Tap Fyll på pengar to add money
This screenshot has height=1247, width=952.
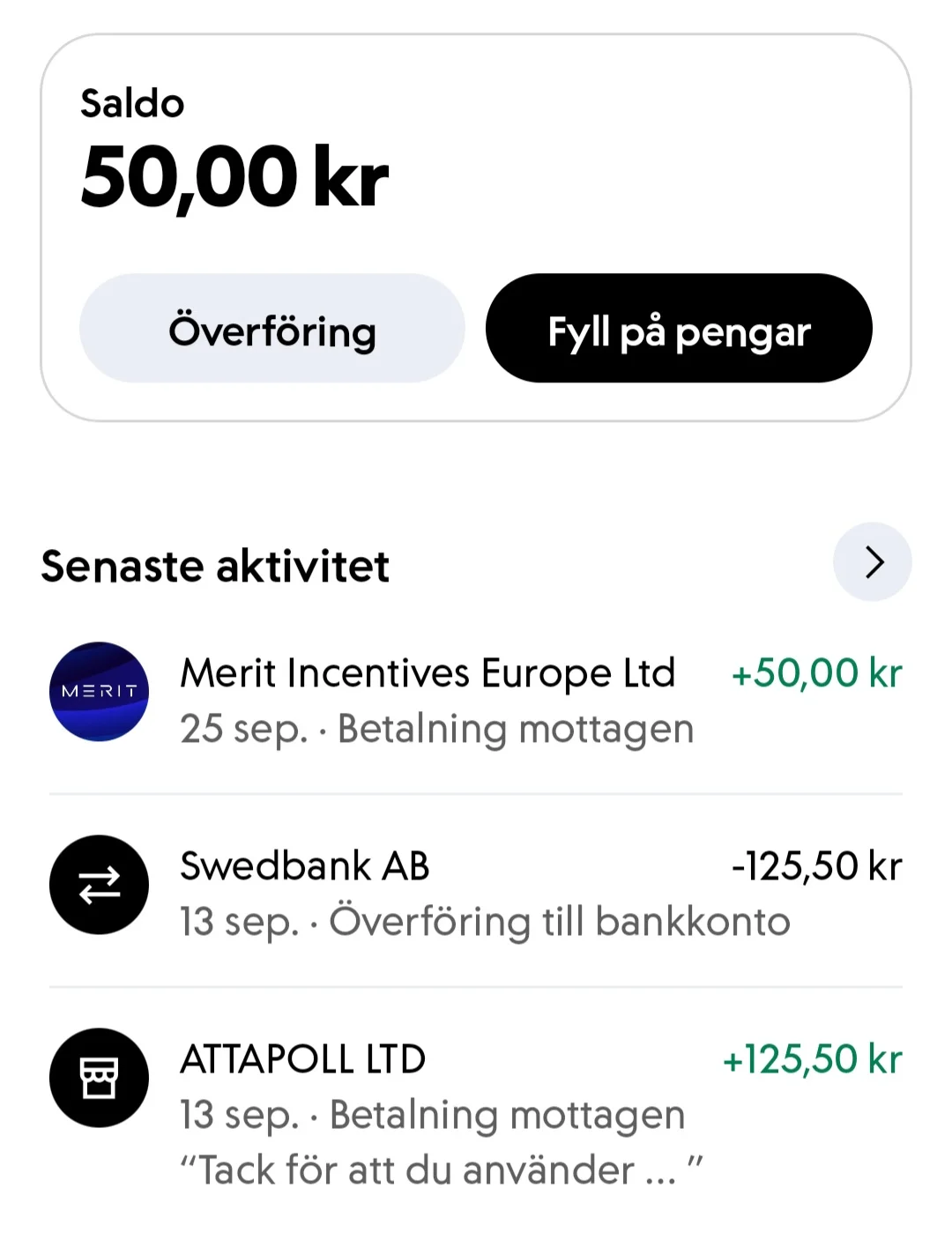[679, 328]
